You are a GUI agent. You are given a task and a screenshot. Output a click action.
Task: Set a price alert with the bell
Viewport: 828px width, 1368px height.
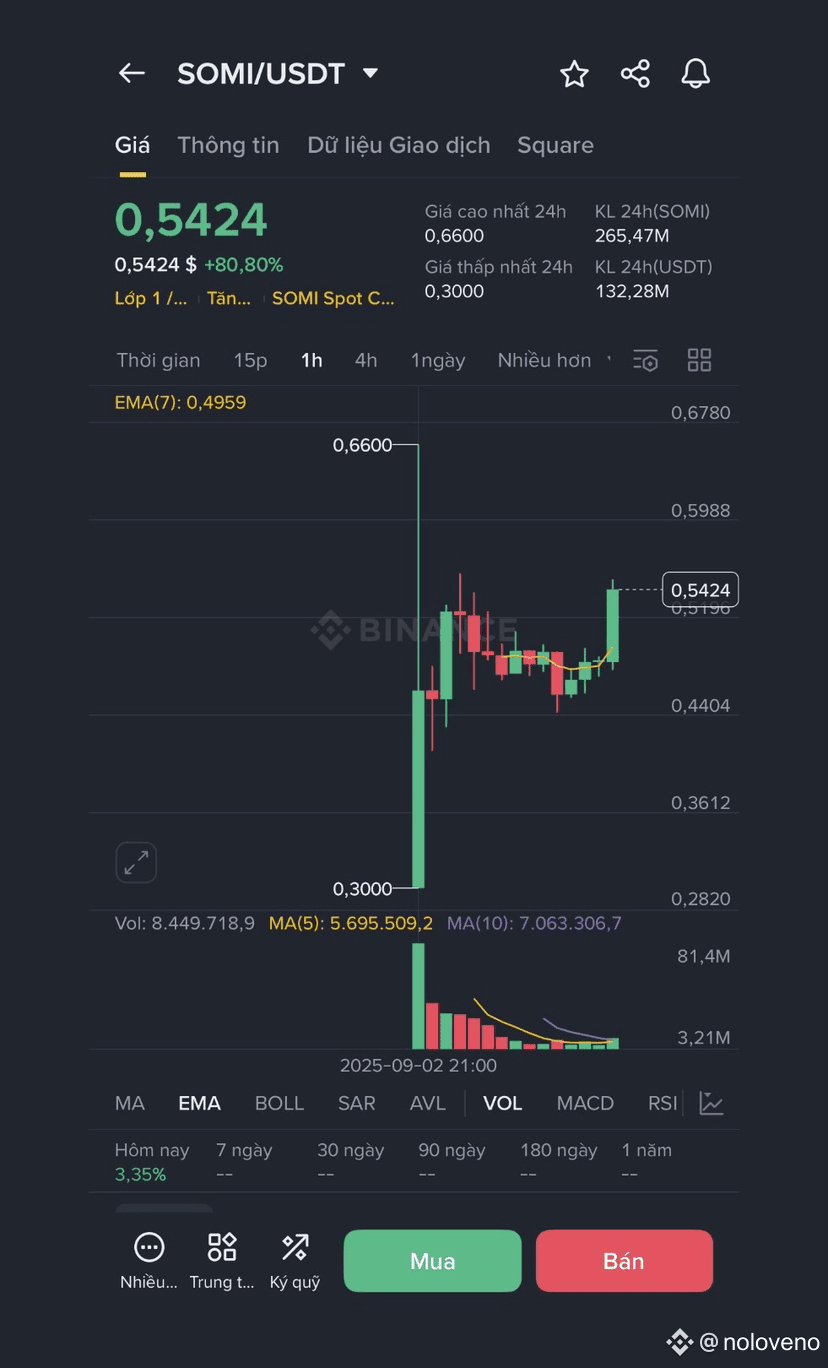click(x=696, y=73)
